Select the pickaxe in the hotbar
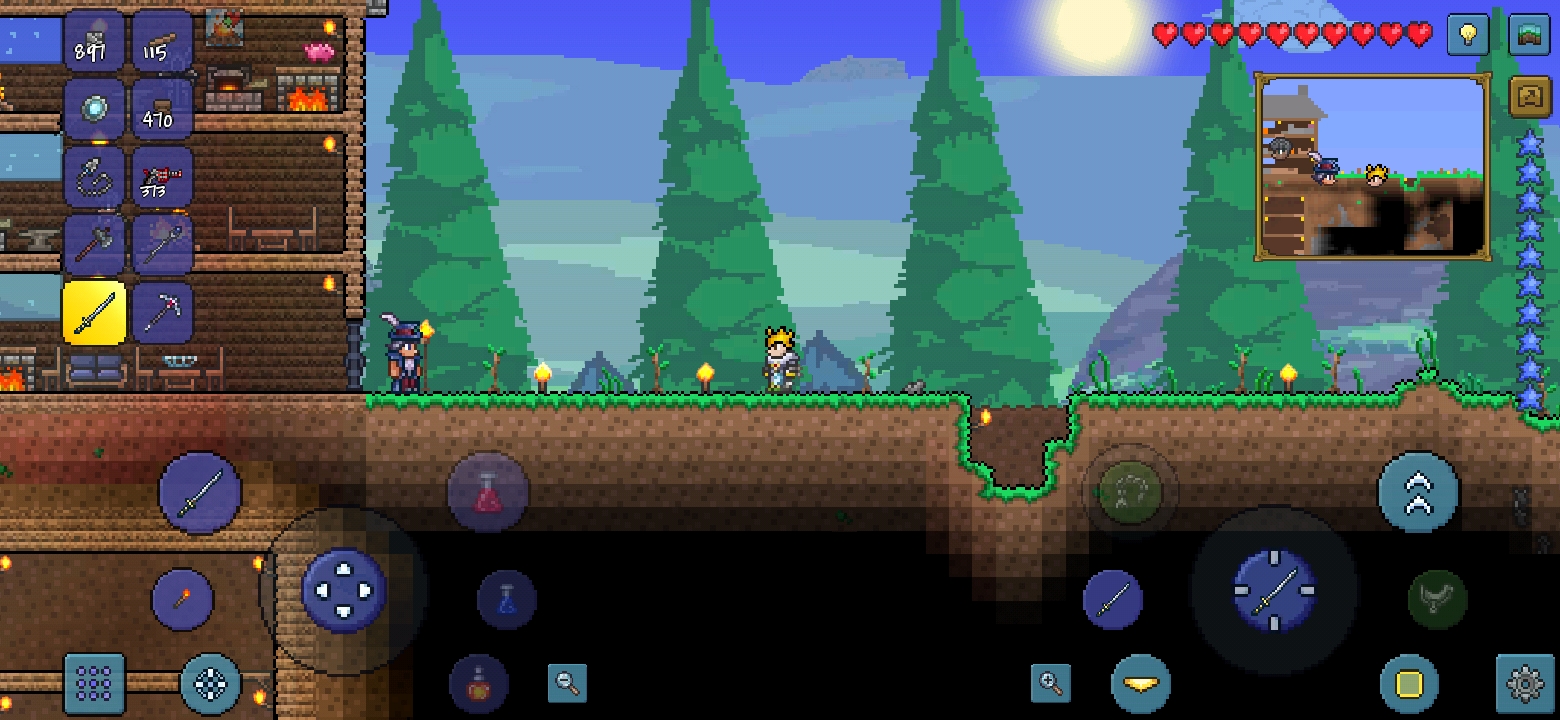This screenshot has height=720, width=1560. tap(162, 312)
